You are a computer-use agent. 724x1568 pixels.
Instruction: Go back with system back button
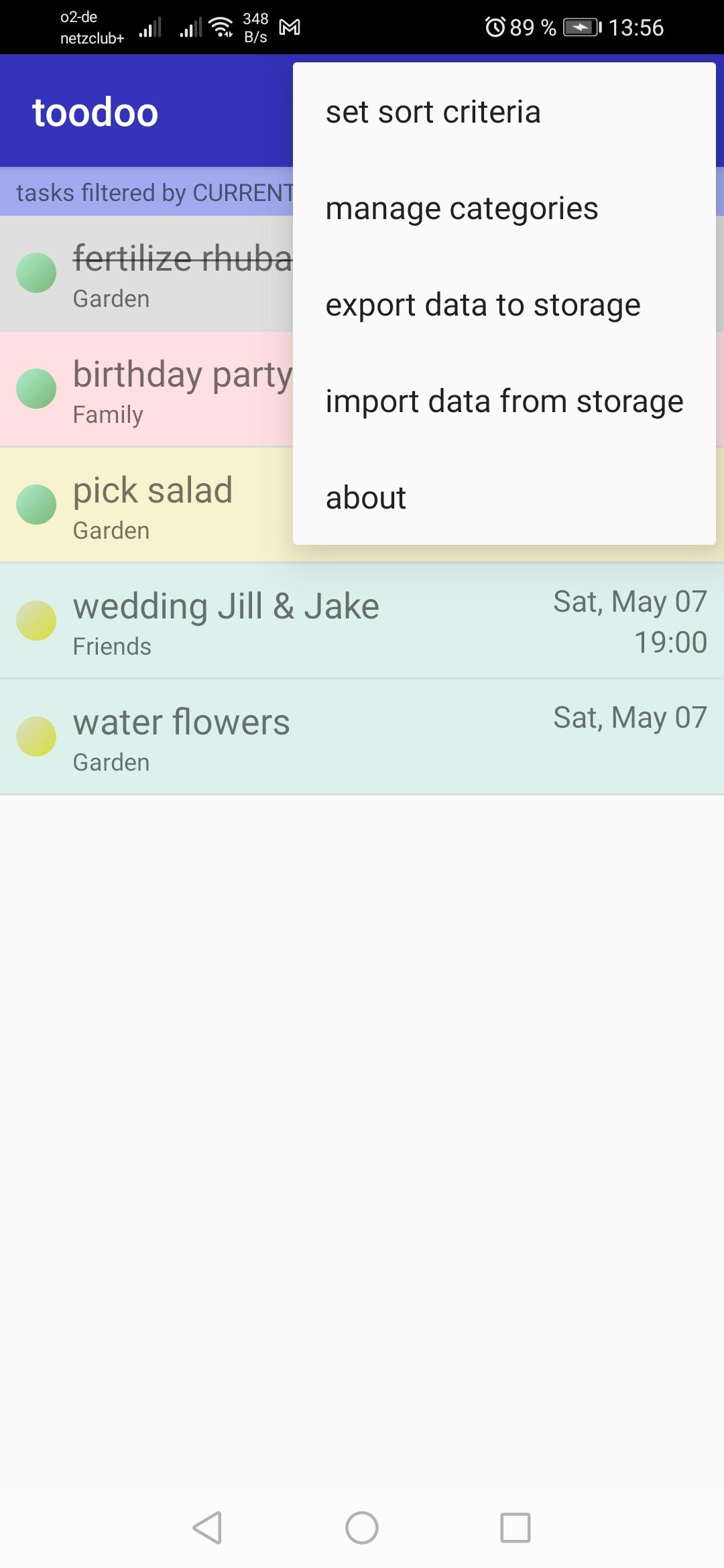point(207,1528)
